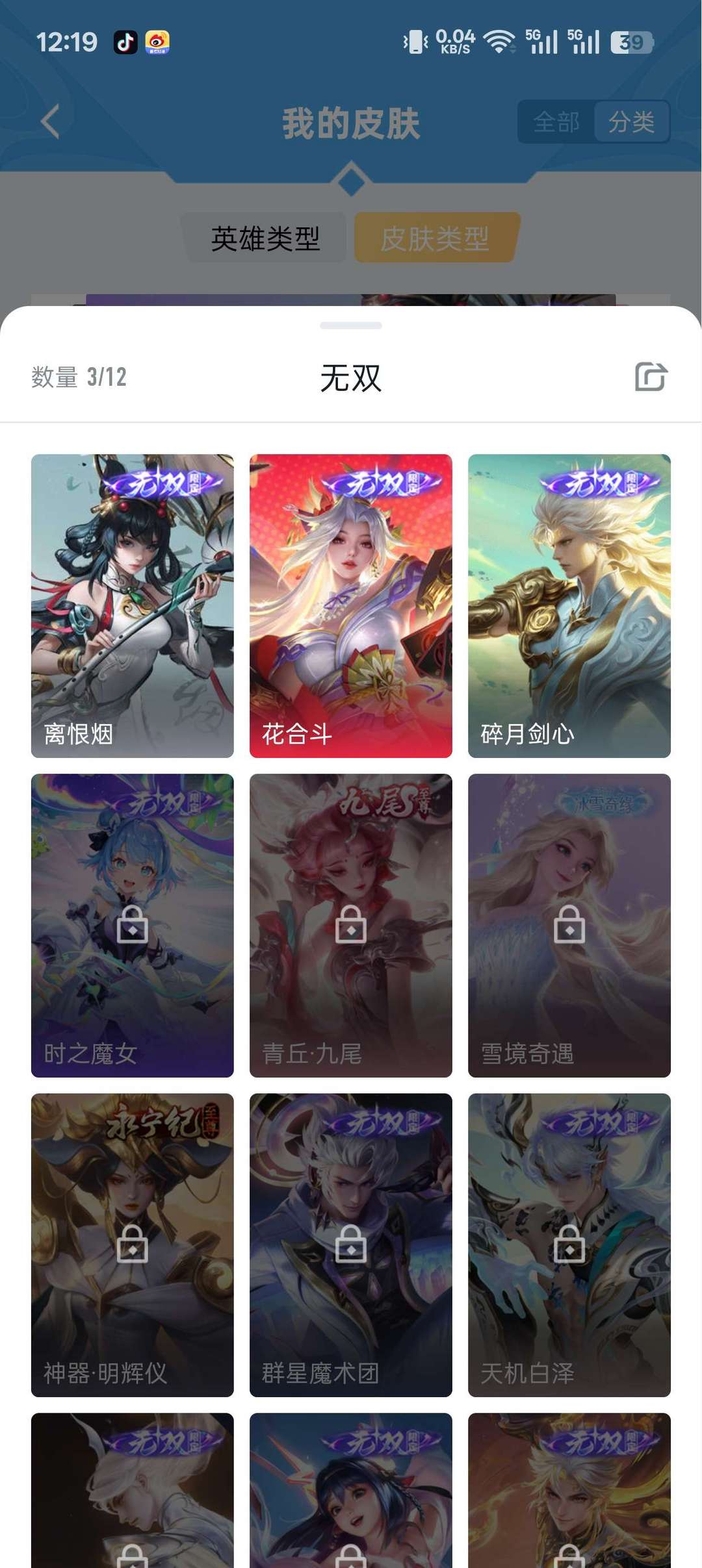The width and height of the screenshot is (702, 1568).
Task: Tap the back arrow to leave 我的皮肤
Action: pyautogui.click(x=49, y=121)
